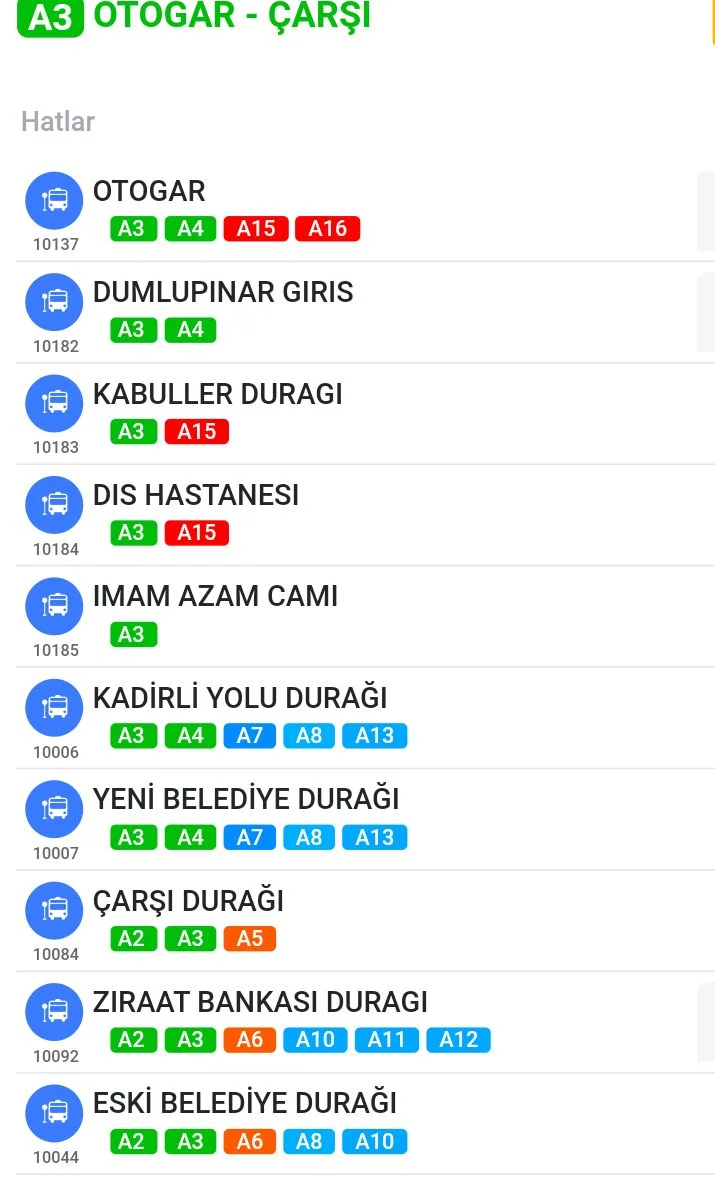Screen dimensions: 715x1190
Task: Open the OTOGAR stop
Action: [x=149, y=192]
